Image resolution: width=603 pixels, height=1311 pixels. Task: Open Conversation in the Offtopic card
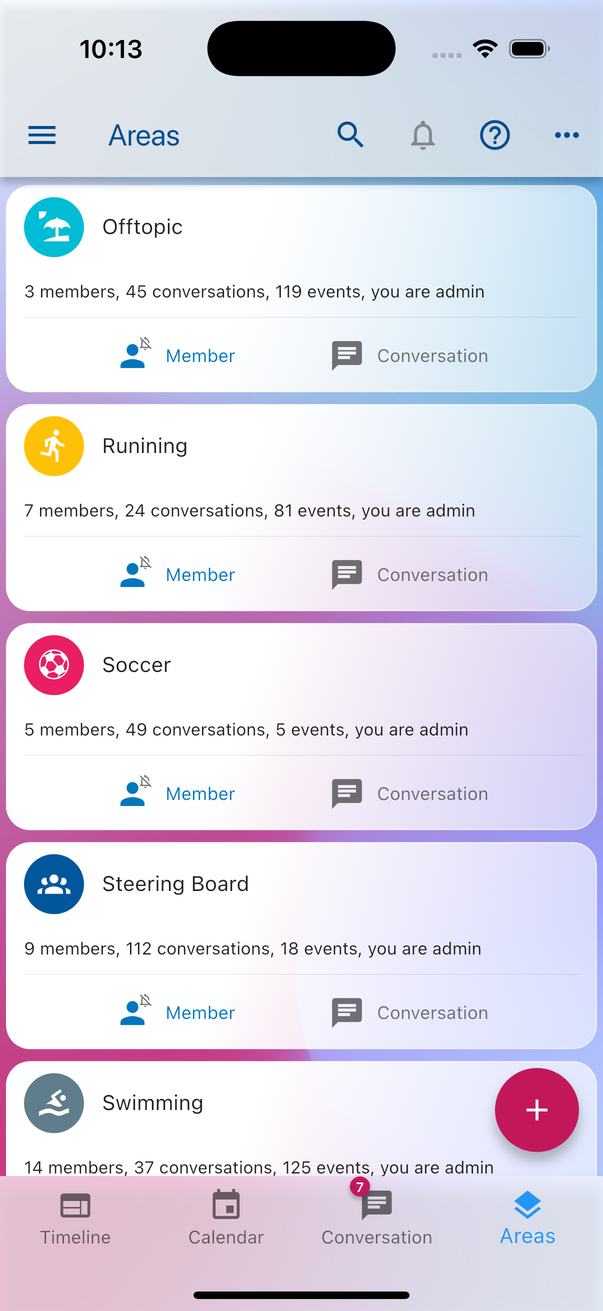coord(410,355)
